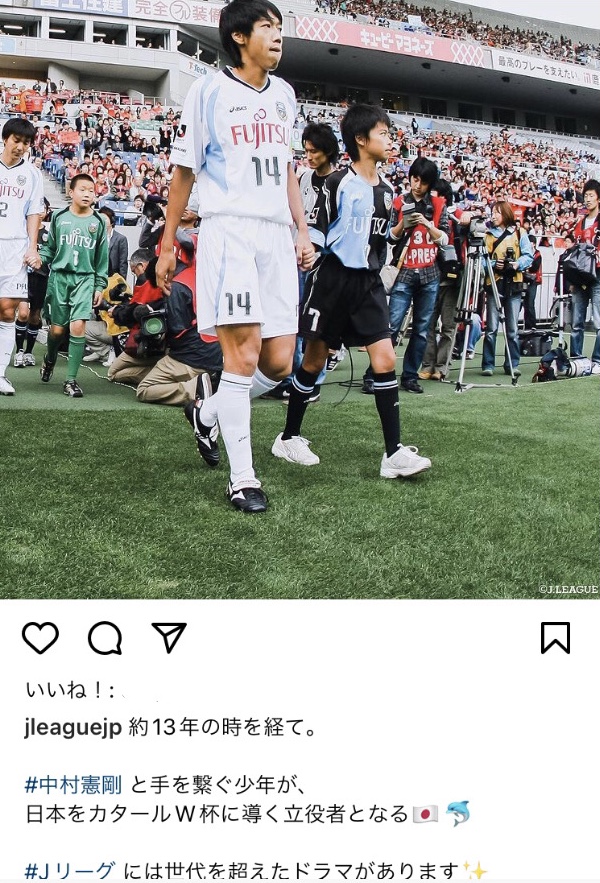Screen dimensions: 600x883
Task: View the post photo of the players
Action: [300, 300]
